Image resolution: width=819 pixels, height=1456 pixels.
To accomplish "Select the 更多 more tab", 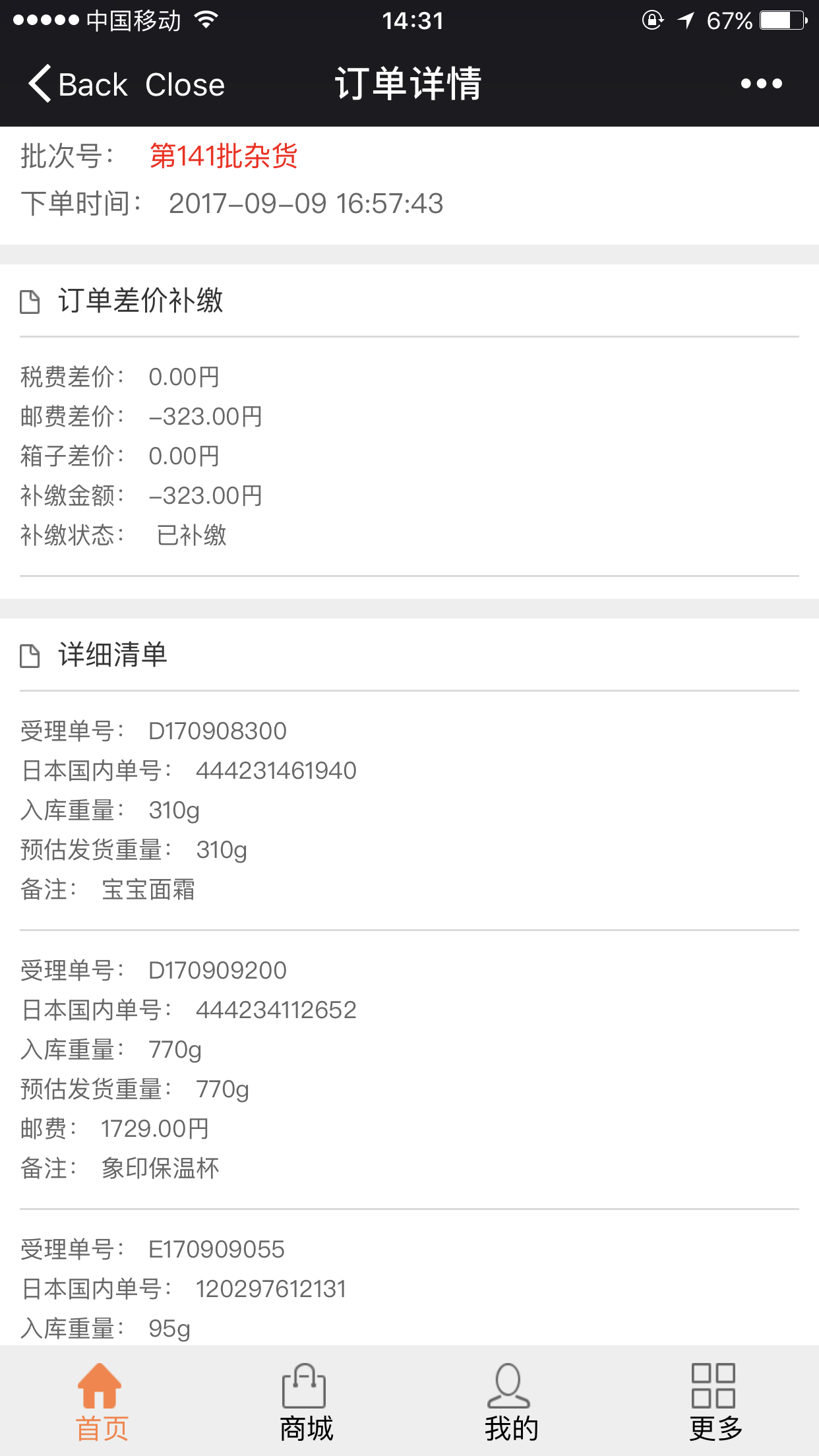I will [x=716, y=1401].
